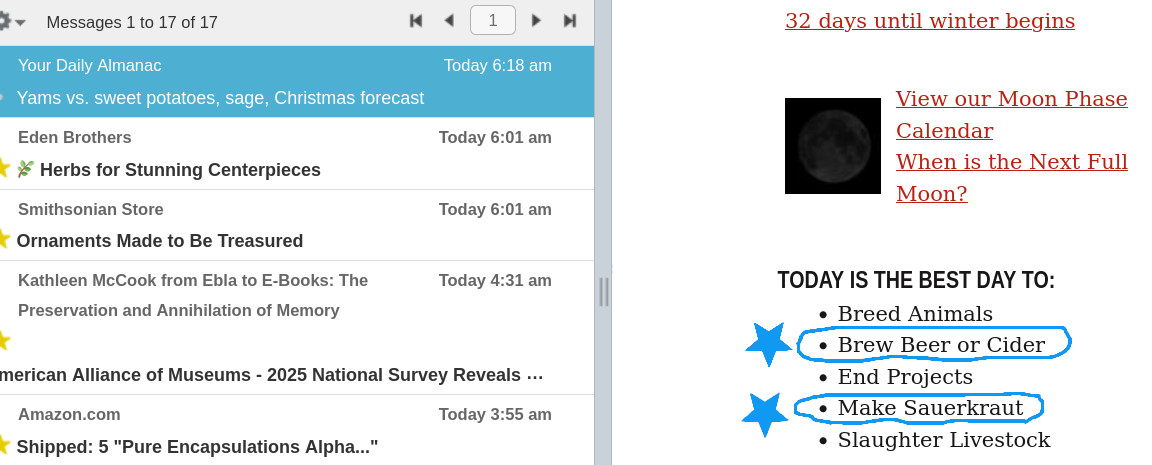Tap the page number field
Viewport: 1152px width, 465px height.
(492, 21)
